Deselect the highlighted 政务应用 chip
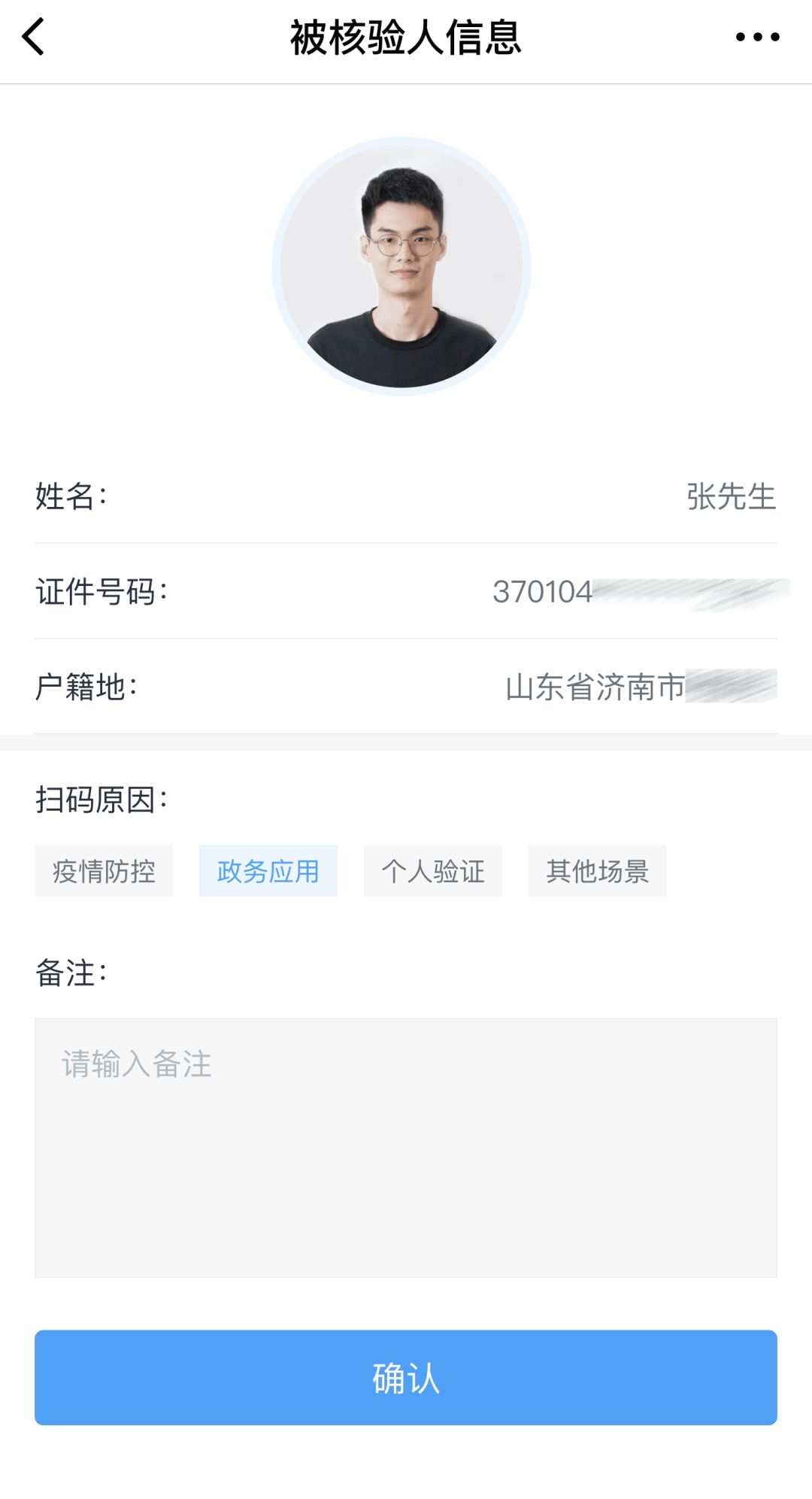This screenshot has width=812, height=1499. click(x=268, y=871)
